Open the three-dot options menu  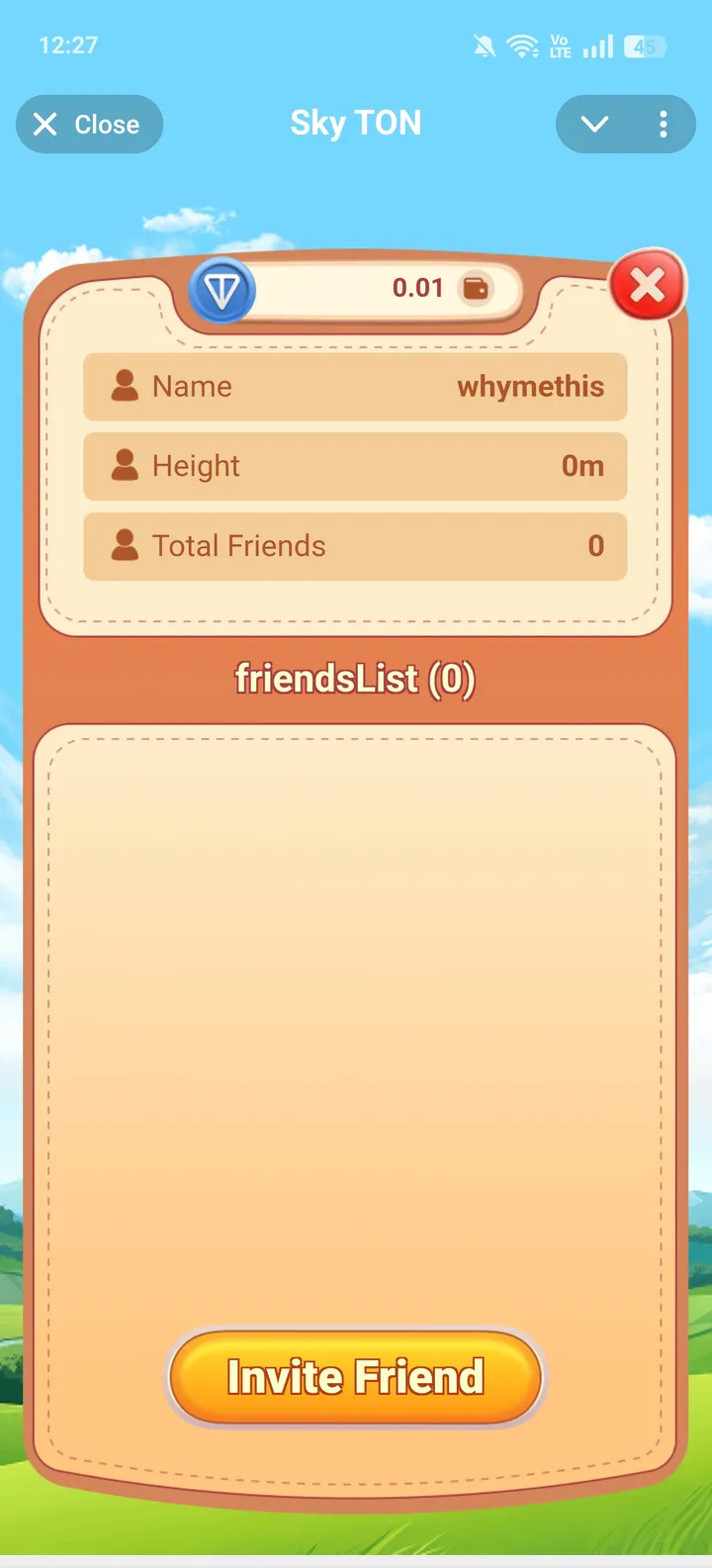coord(663,124)
